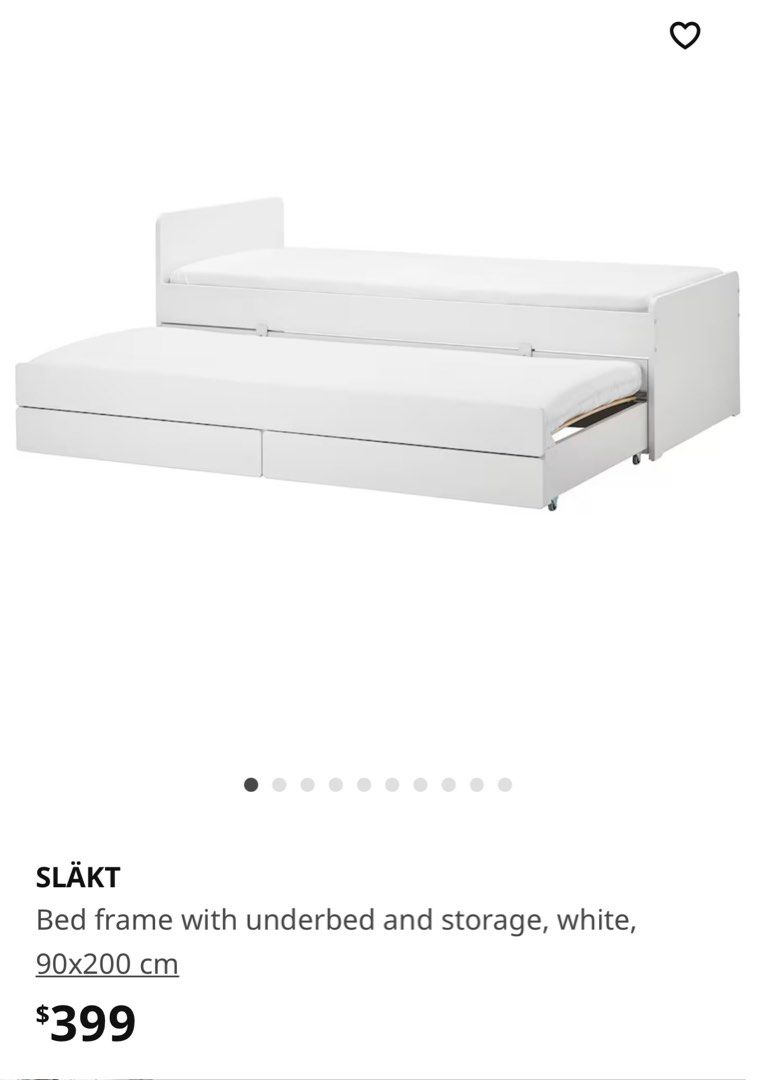Select the third carousel indicator dot
This screenshot has height=1080, width=757.
point(305,784)
